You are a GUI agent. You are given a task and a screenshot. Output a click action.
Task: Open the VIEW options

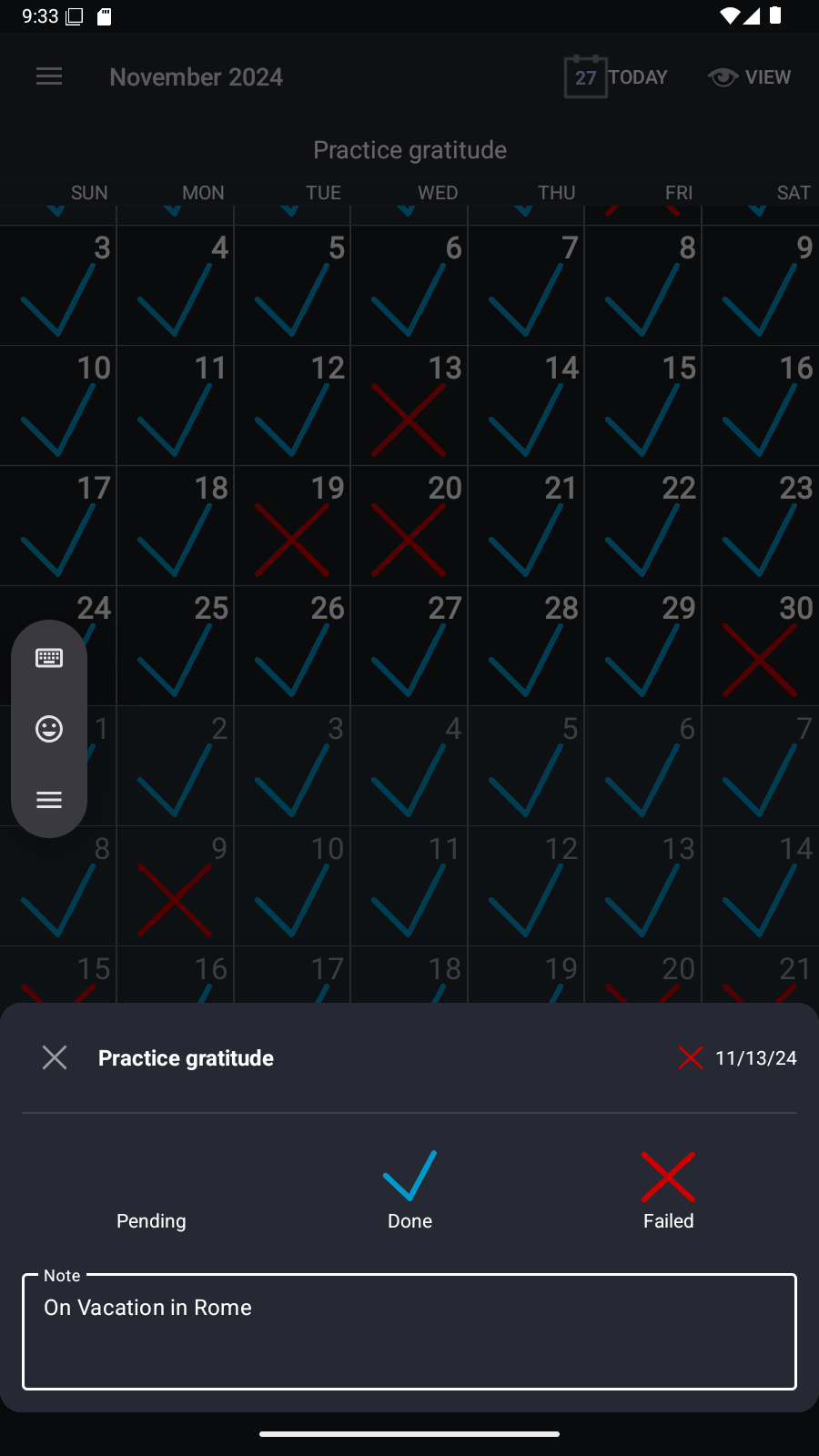coord(750,77)
